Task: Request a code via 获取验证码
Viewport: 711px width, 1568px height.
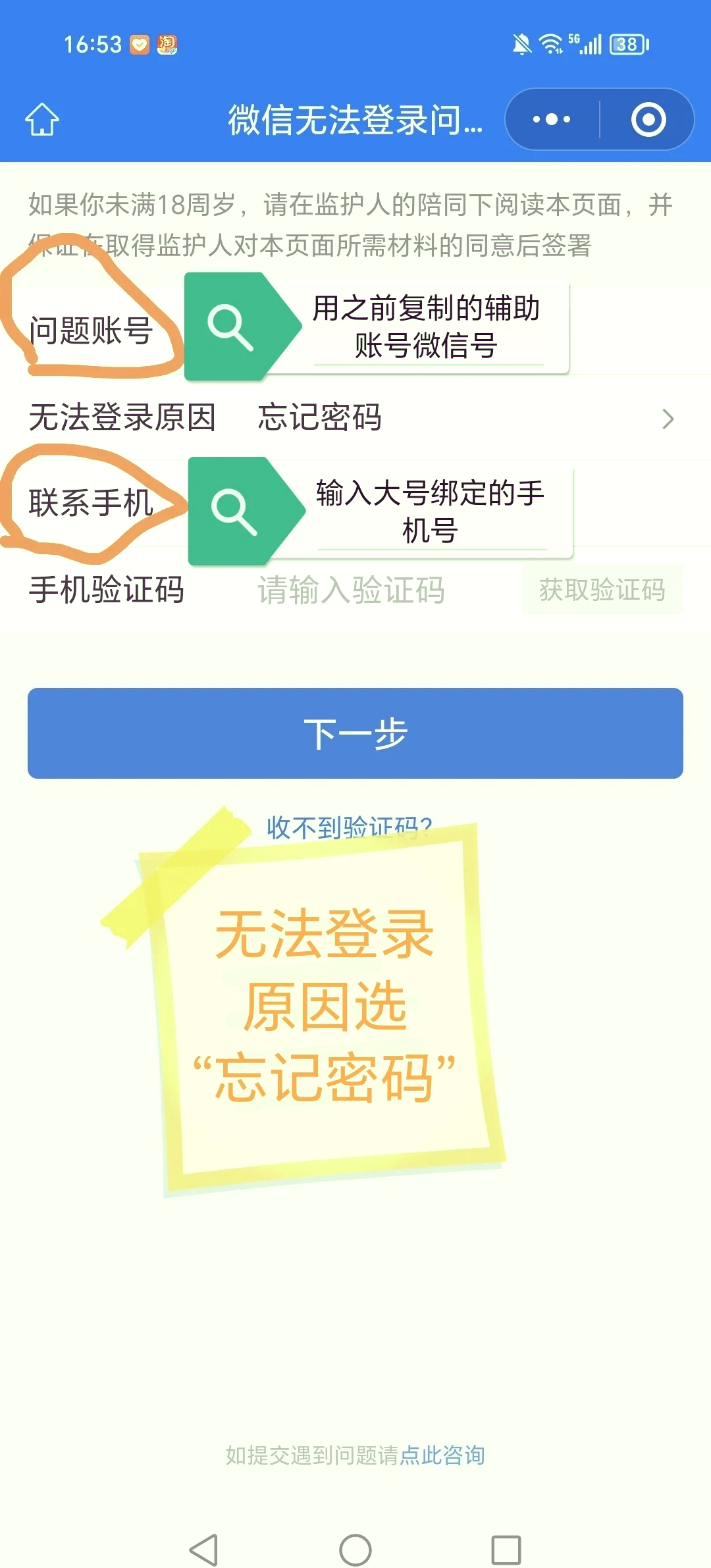Action: pyautogui.click(x=602, y=590)
